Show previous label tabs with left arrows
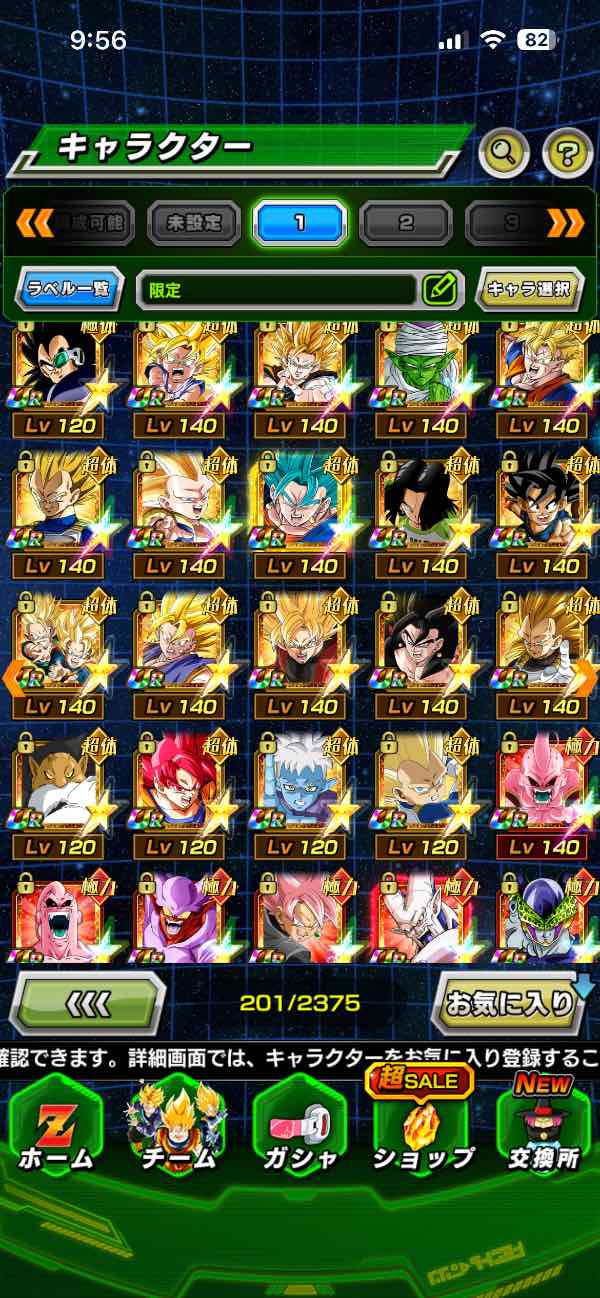The width and height of the screenshot is (600, 1298). [34, 223]
